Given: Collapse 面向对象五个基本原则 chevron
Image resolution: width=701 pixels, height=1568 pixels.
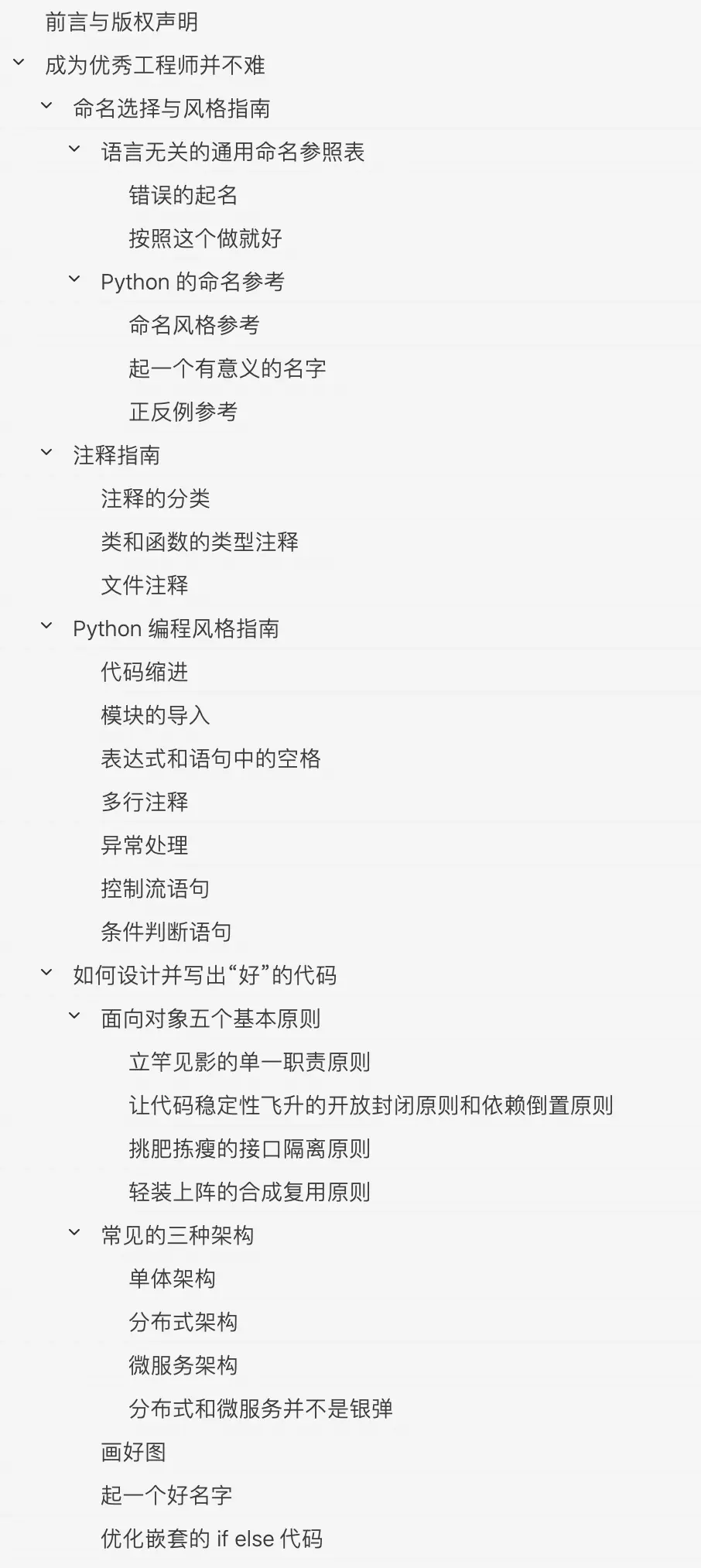Looking at the screenshot, I should (x=75, y=1016).
